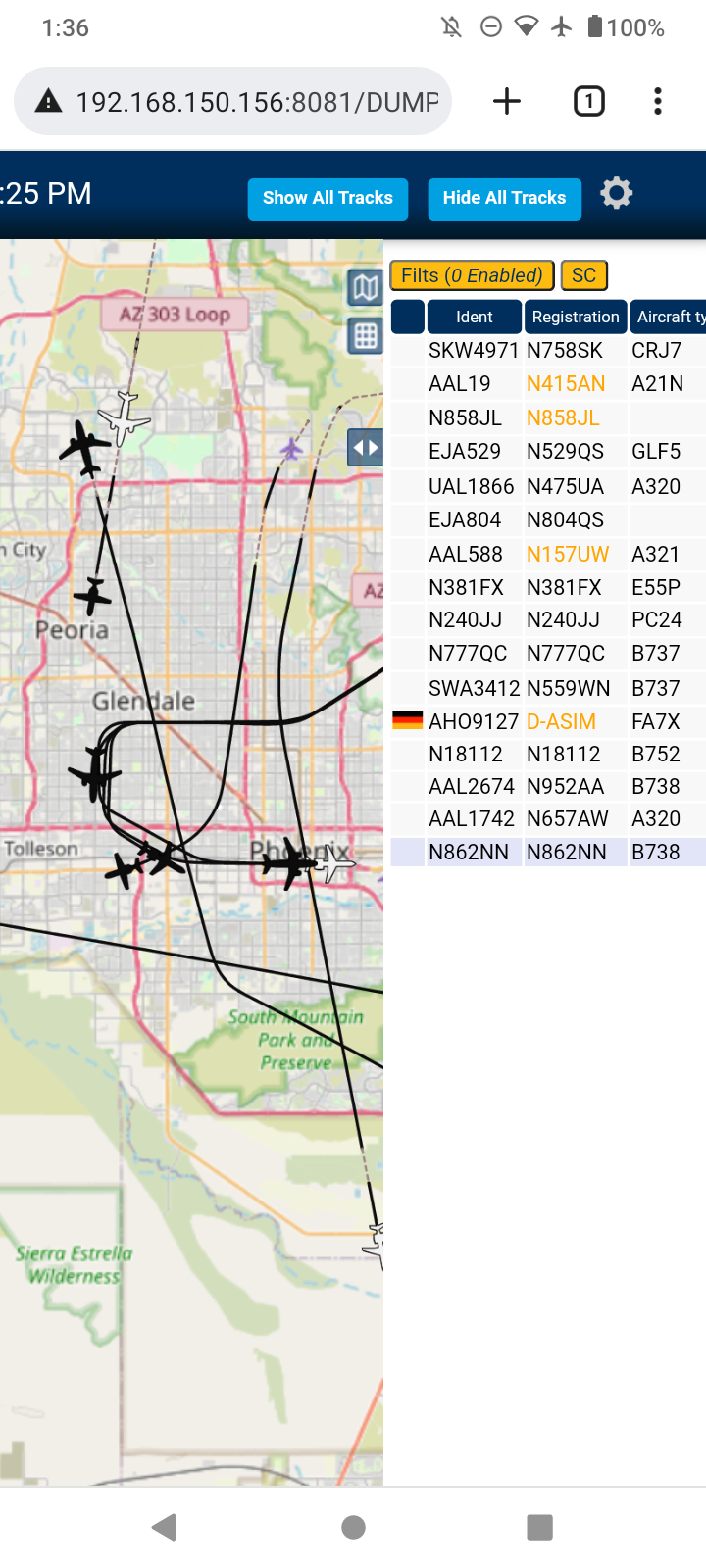Open the browser overflow menu
Screen dimensions: 706x1568
click(x=658, y=101)
